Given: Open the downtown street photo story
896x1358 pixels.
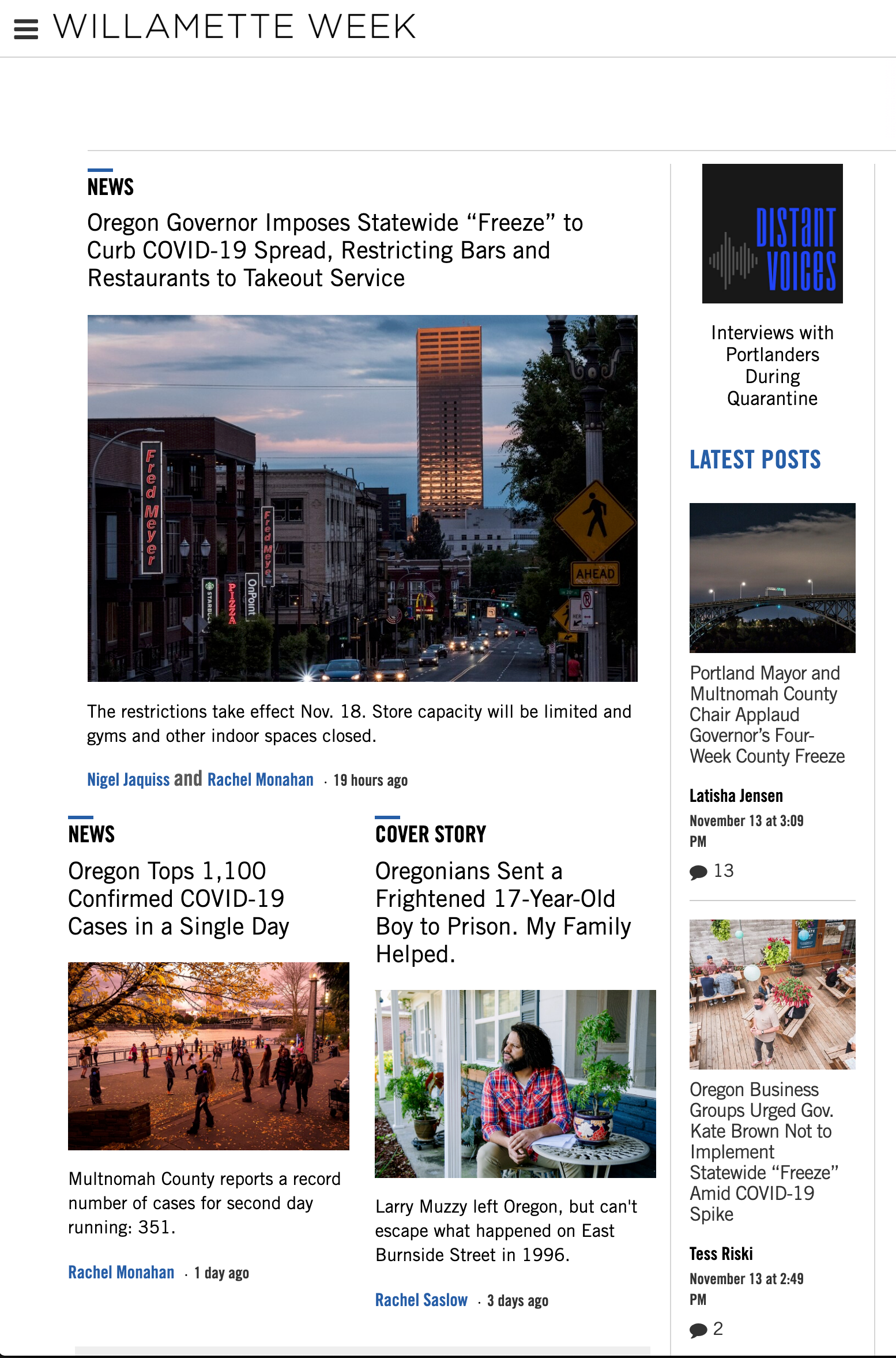Looking at the screenshot, I should 362,498.
